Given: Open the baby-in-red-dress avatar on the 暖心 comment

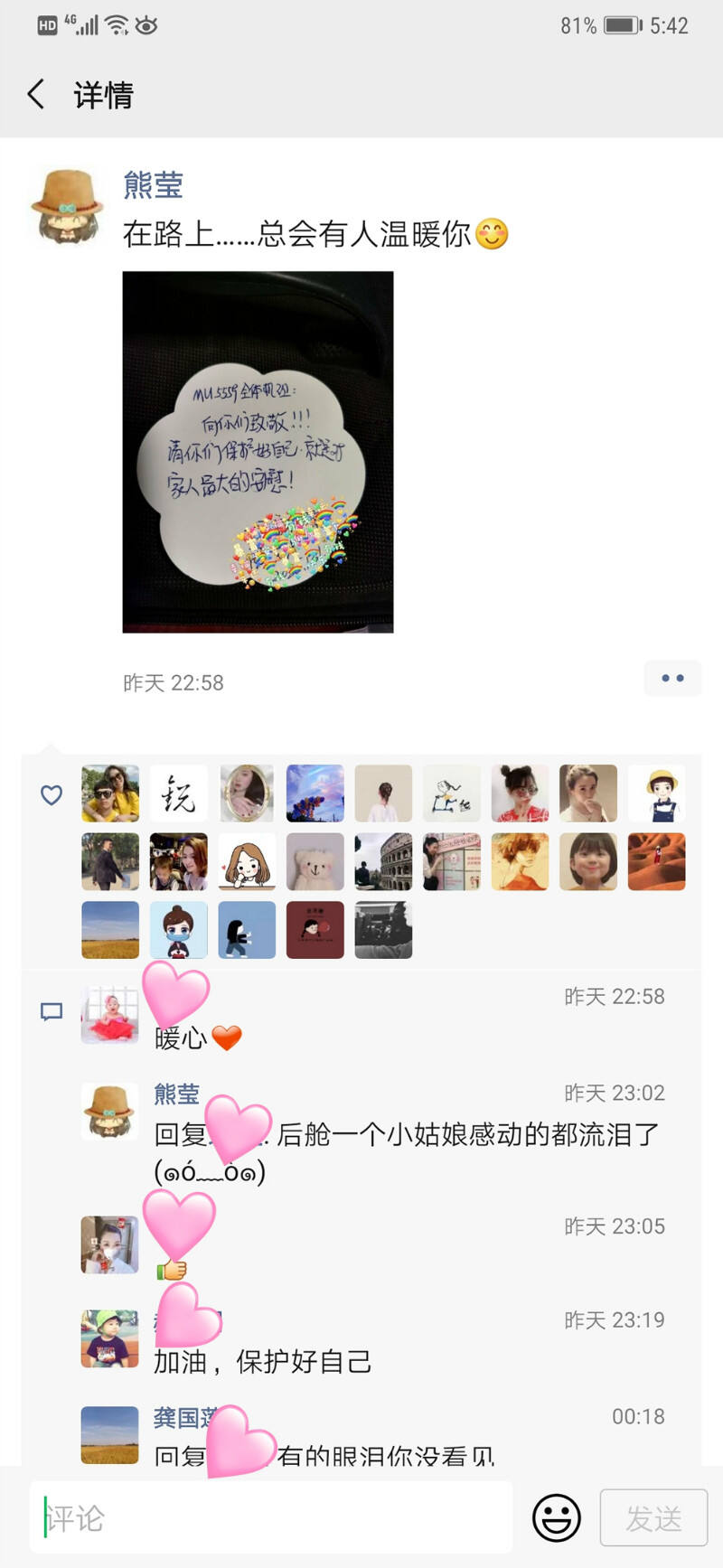Looking at the screenshot, I should [x=109, y=1015].
